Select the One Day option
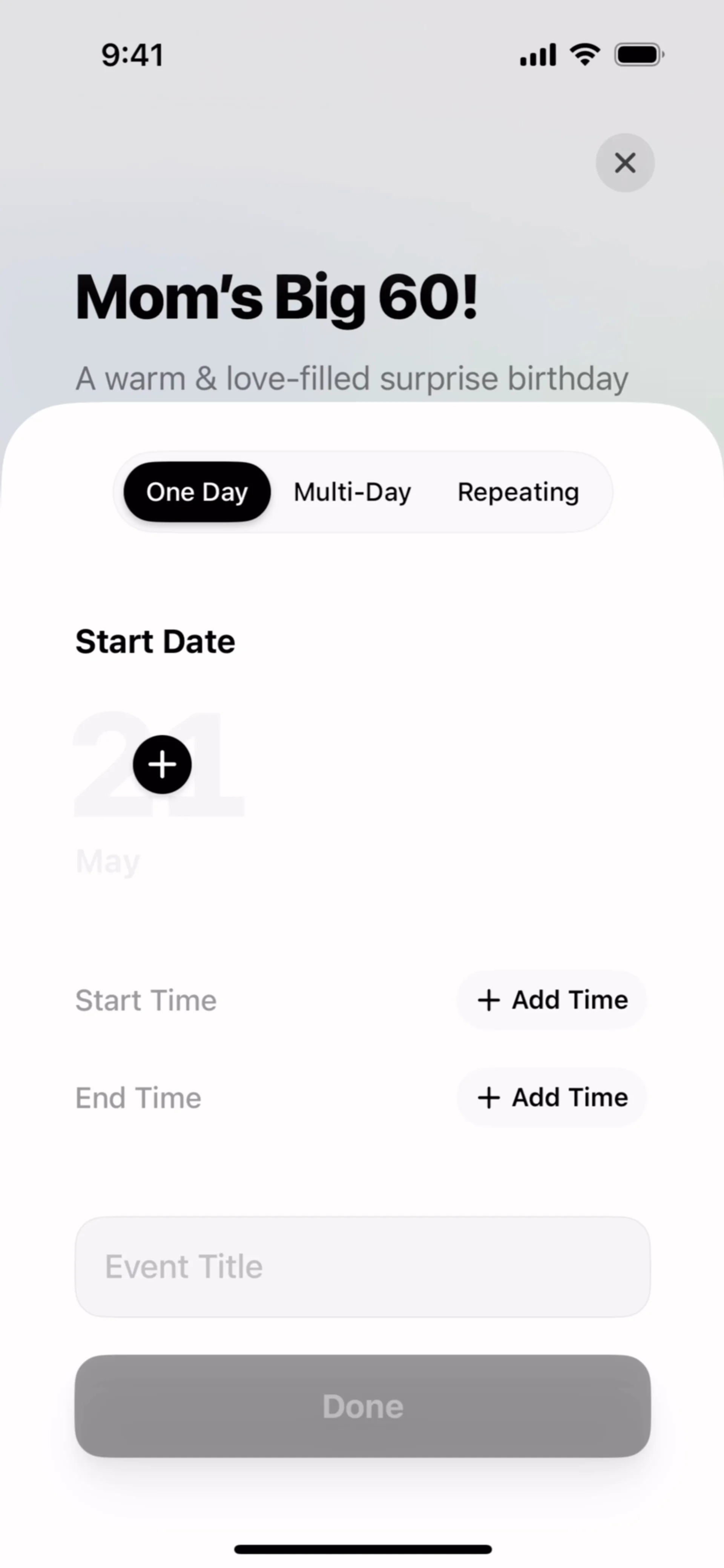724x1568 pixels. [197, 492]
